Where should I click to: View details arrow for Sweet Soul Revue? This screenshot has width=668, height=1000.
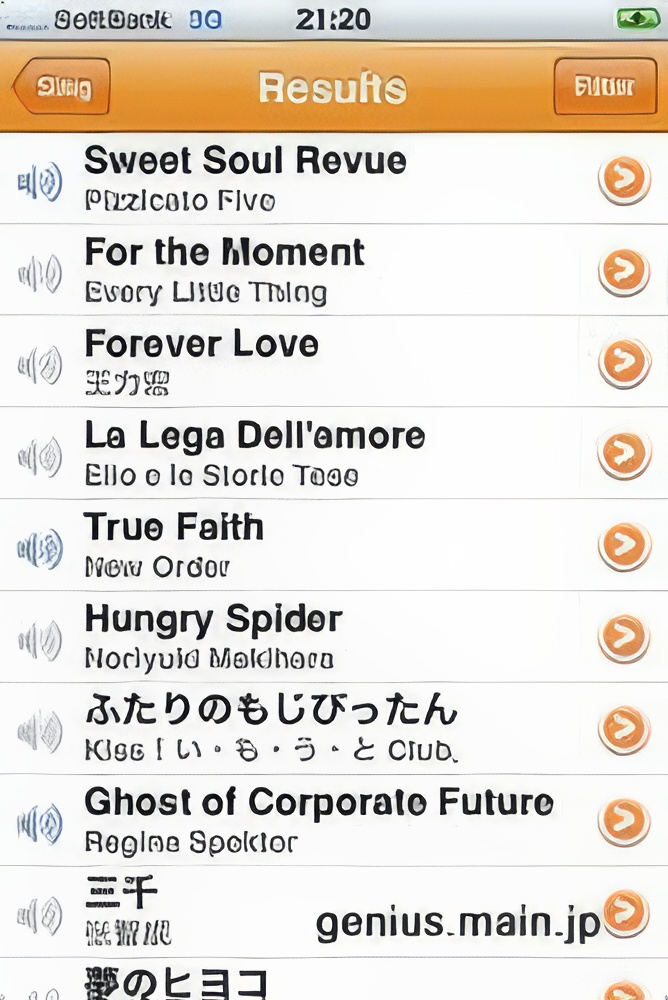tap(624, 179)
